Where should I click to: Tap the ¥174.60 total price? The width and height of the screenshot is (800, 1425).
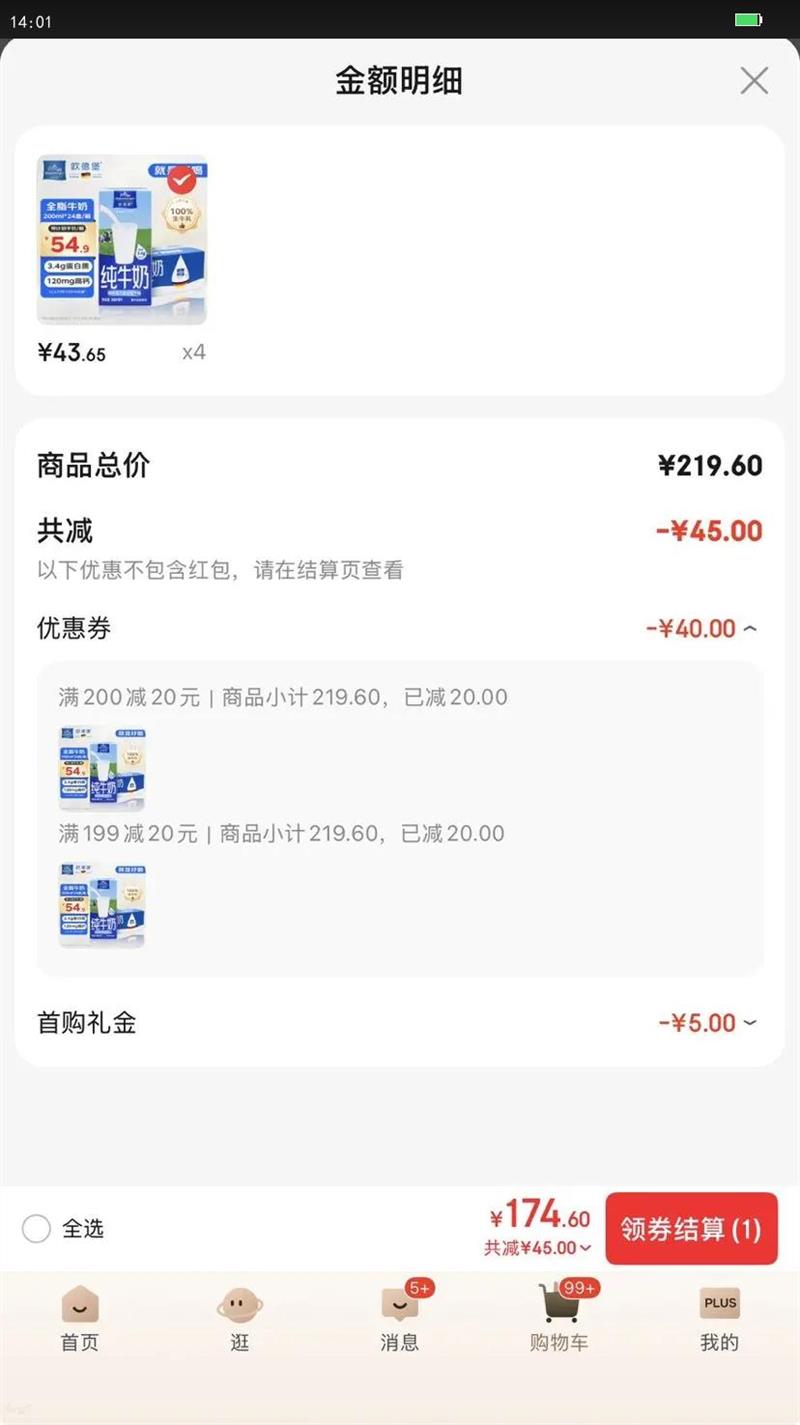541,1215
